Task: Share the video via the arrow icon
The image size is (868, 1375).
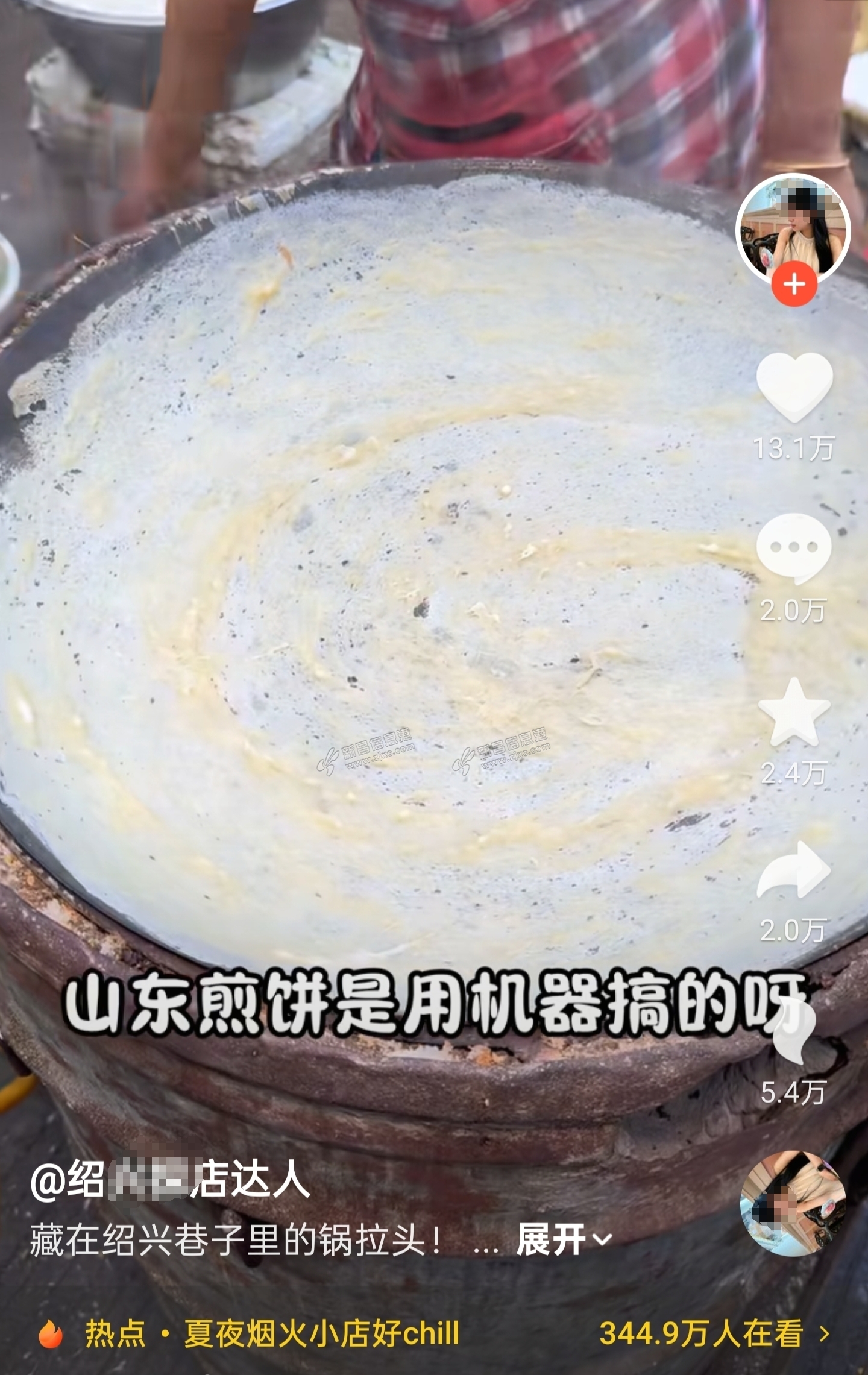Action: 794,870
